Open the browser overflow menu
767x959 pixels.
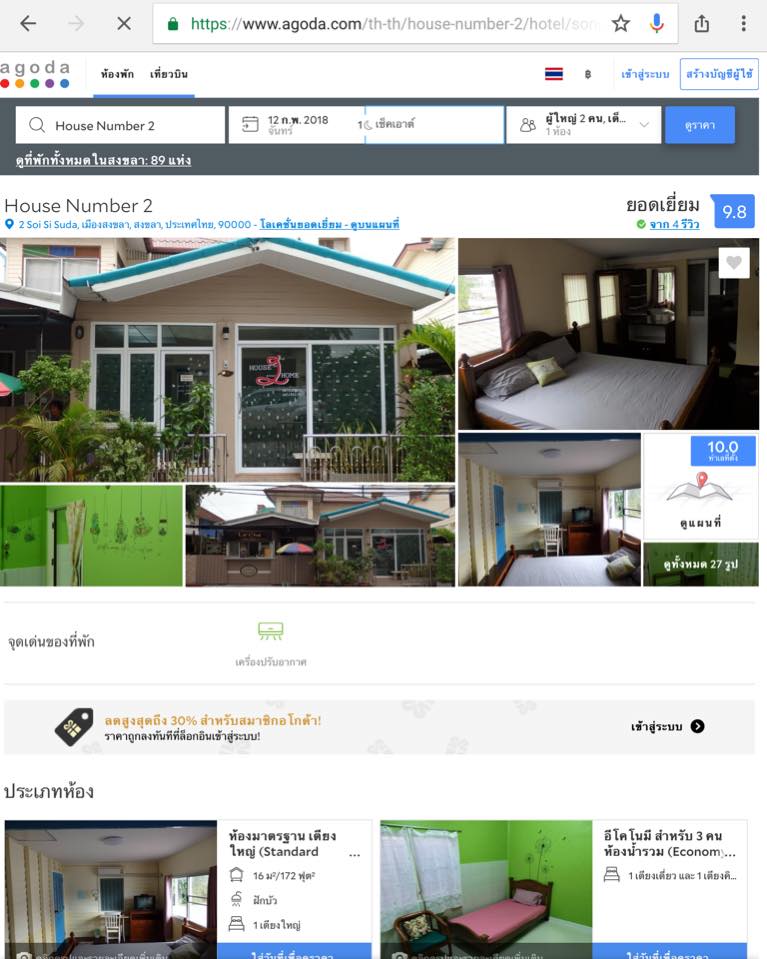click(743, 23)
